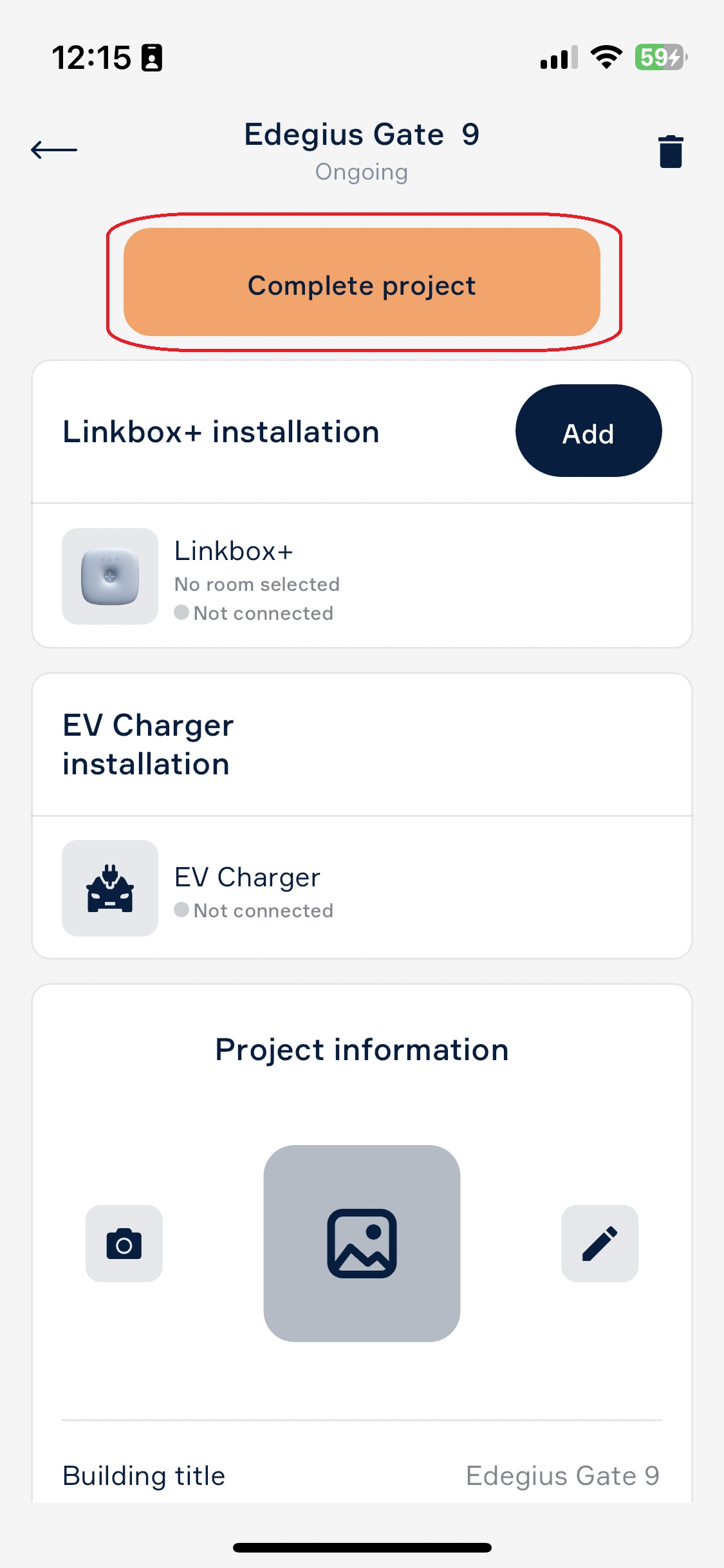
Task: Edit project information with the pencil icon
Action: click(600, 1244)
